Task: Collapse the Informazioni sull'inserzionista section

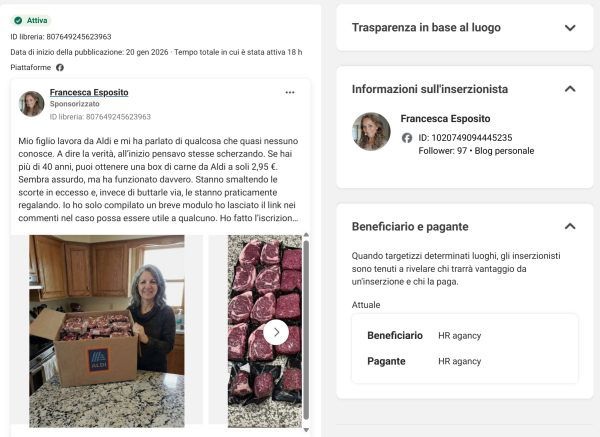Action: (570, 89)
